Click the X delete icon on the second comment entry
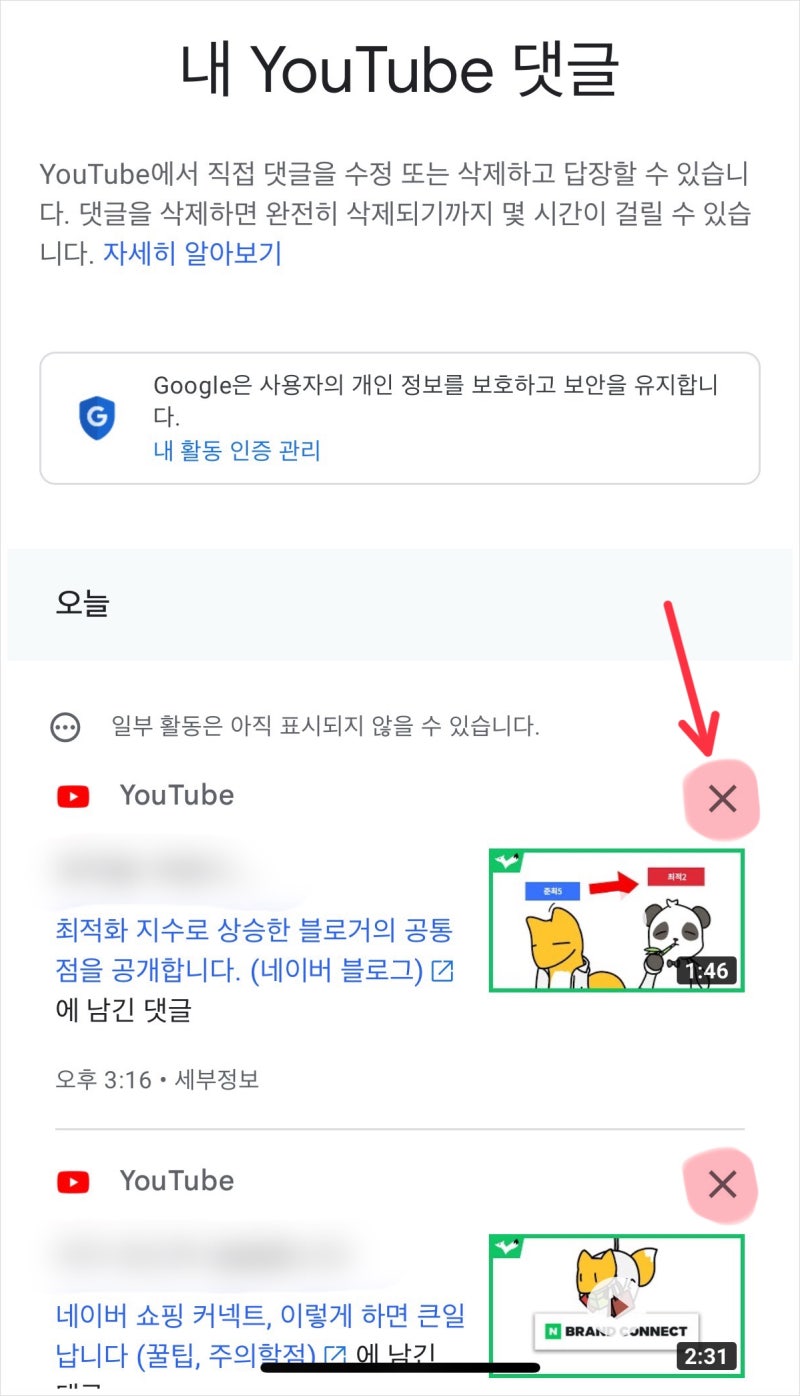The image size is (800, 1396). point(722,1185)
